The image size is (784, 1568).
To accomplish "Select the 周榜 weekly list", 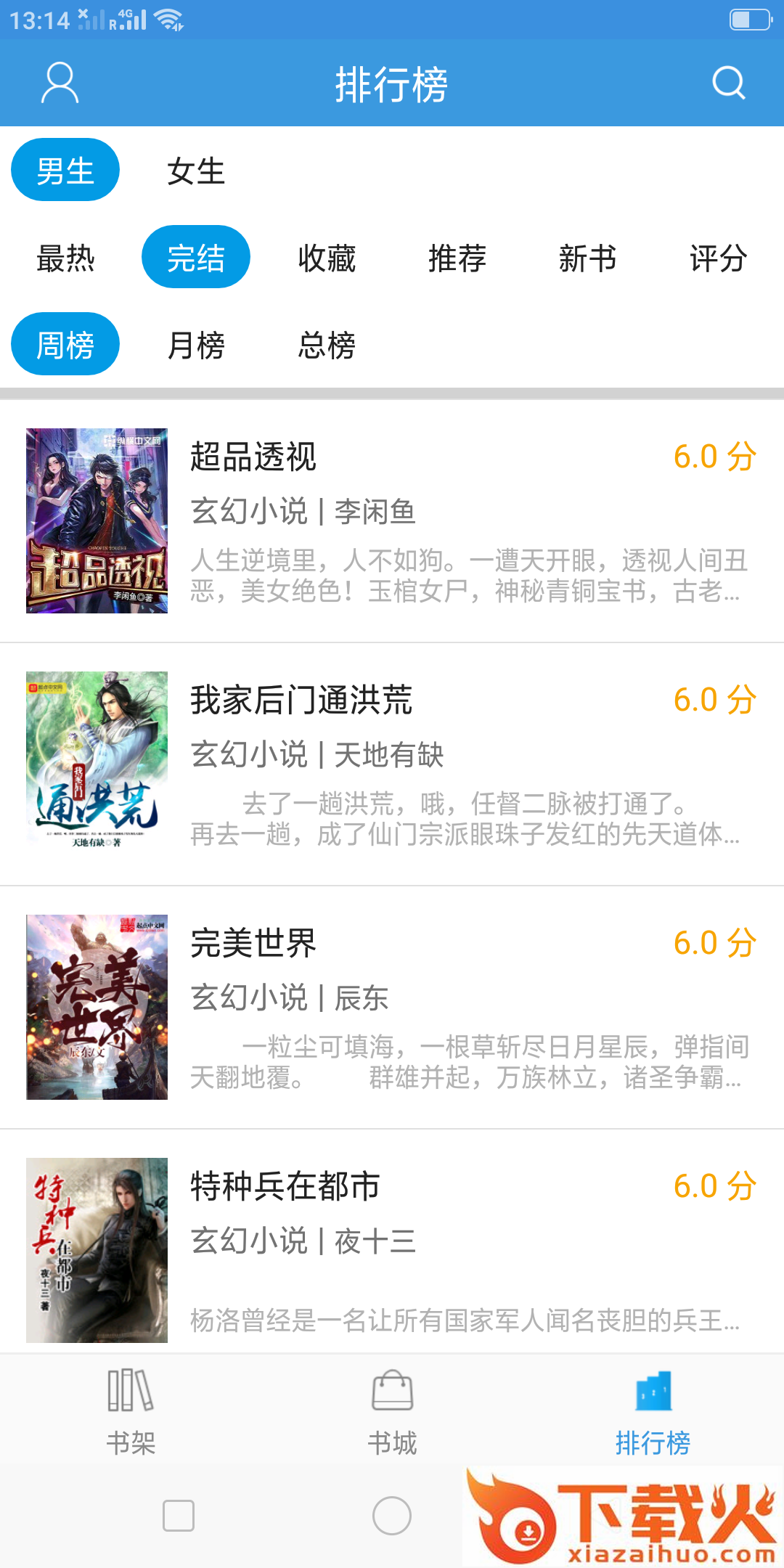I will [65, 344].
